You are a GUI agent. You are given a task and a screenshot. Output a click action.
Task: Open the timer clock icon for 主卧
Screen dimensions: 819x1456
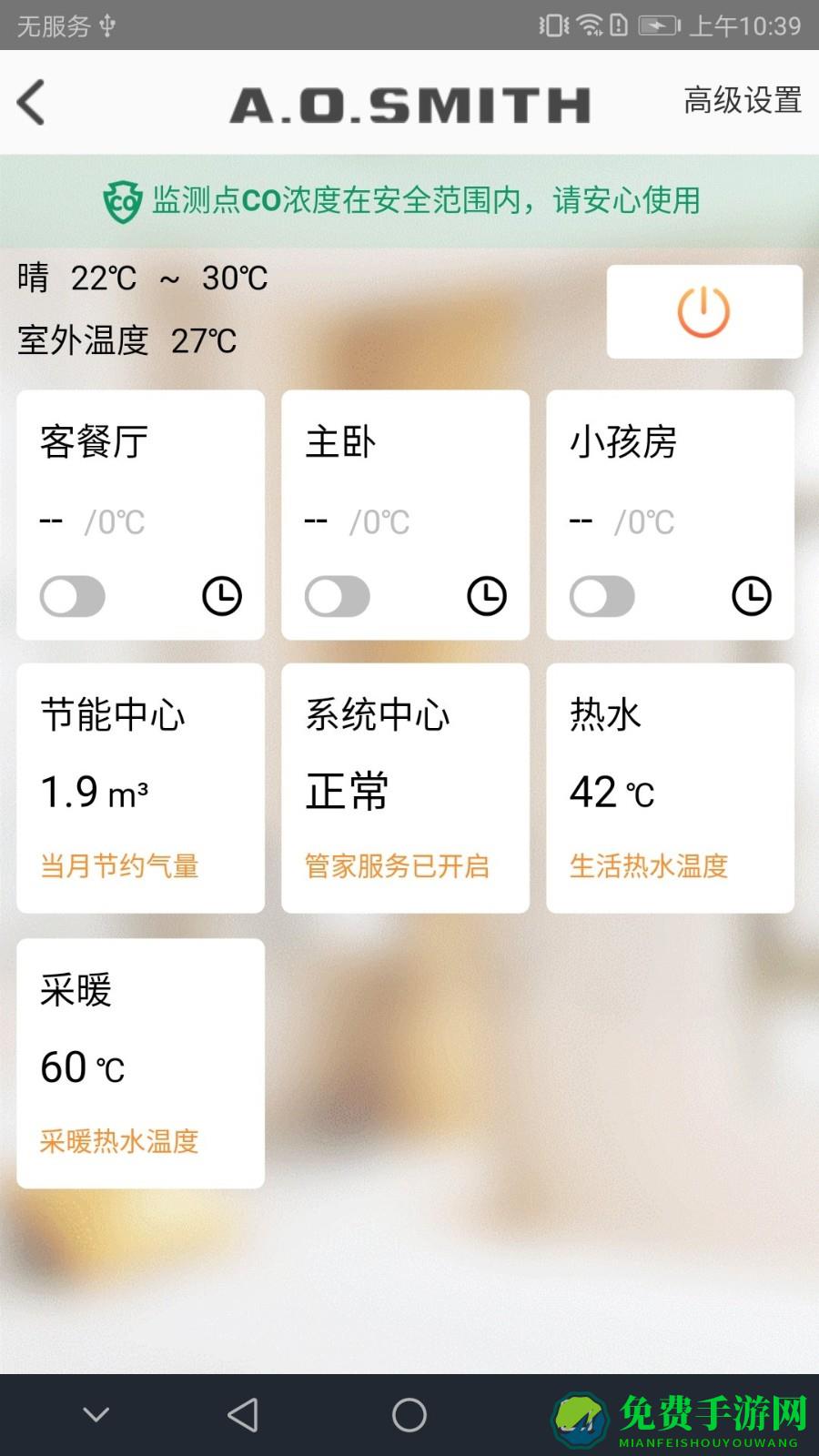point(486,597)
